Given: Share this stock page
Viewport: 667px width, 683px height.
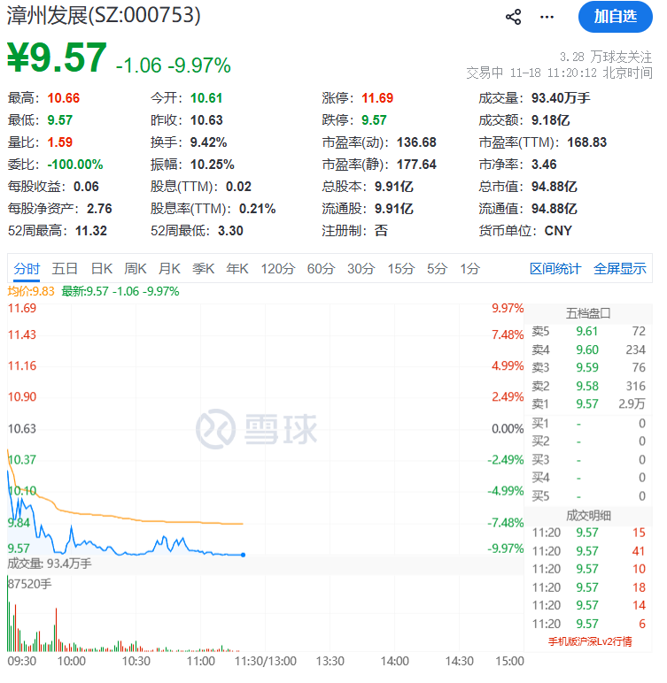Looking at the screenshot, I should (513, 17).
